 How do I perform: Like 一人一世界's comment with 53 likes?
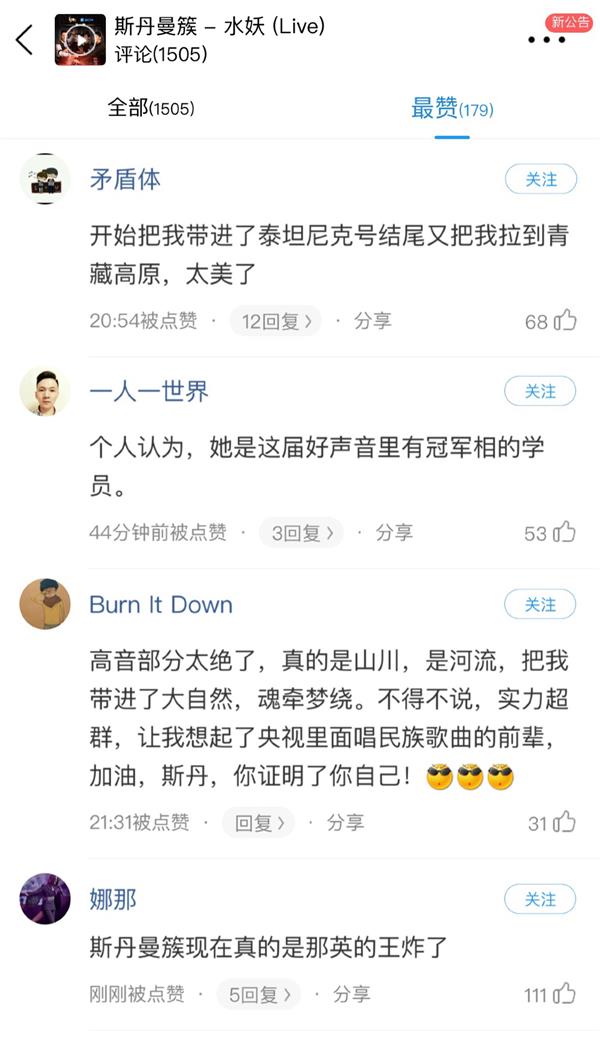(565, 533)
